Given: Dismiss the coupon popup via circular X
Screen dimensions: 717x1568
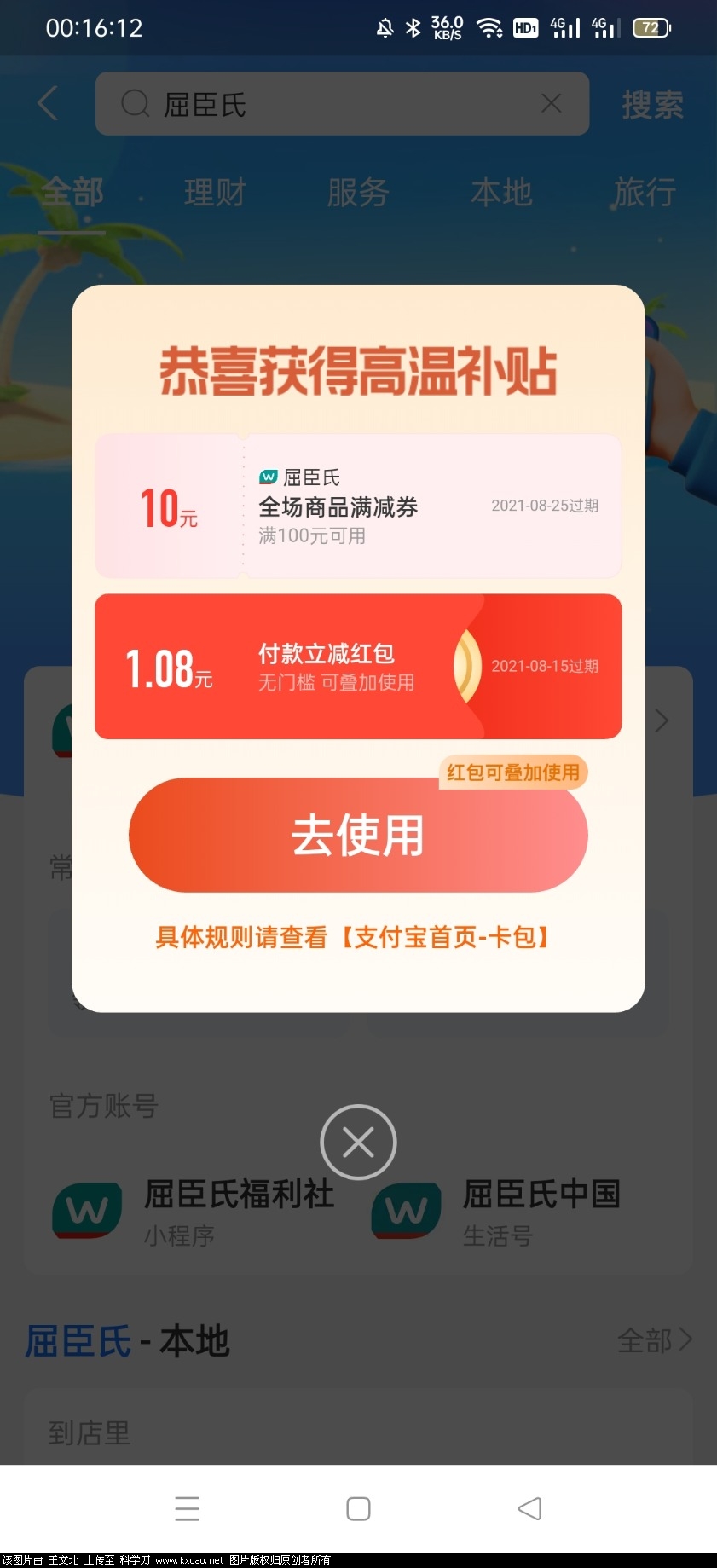Looking at the screenshot, I should click(x=358, y=1142).
